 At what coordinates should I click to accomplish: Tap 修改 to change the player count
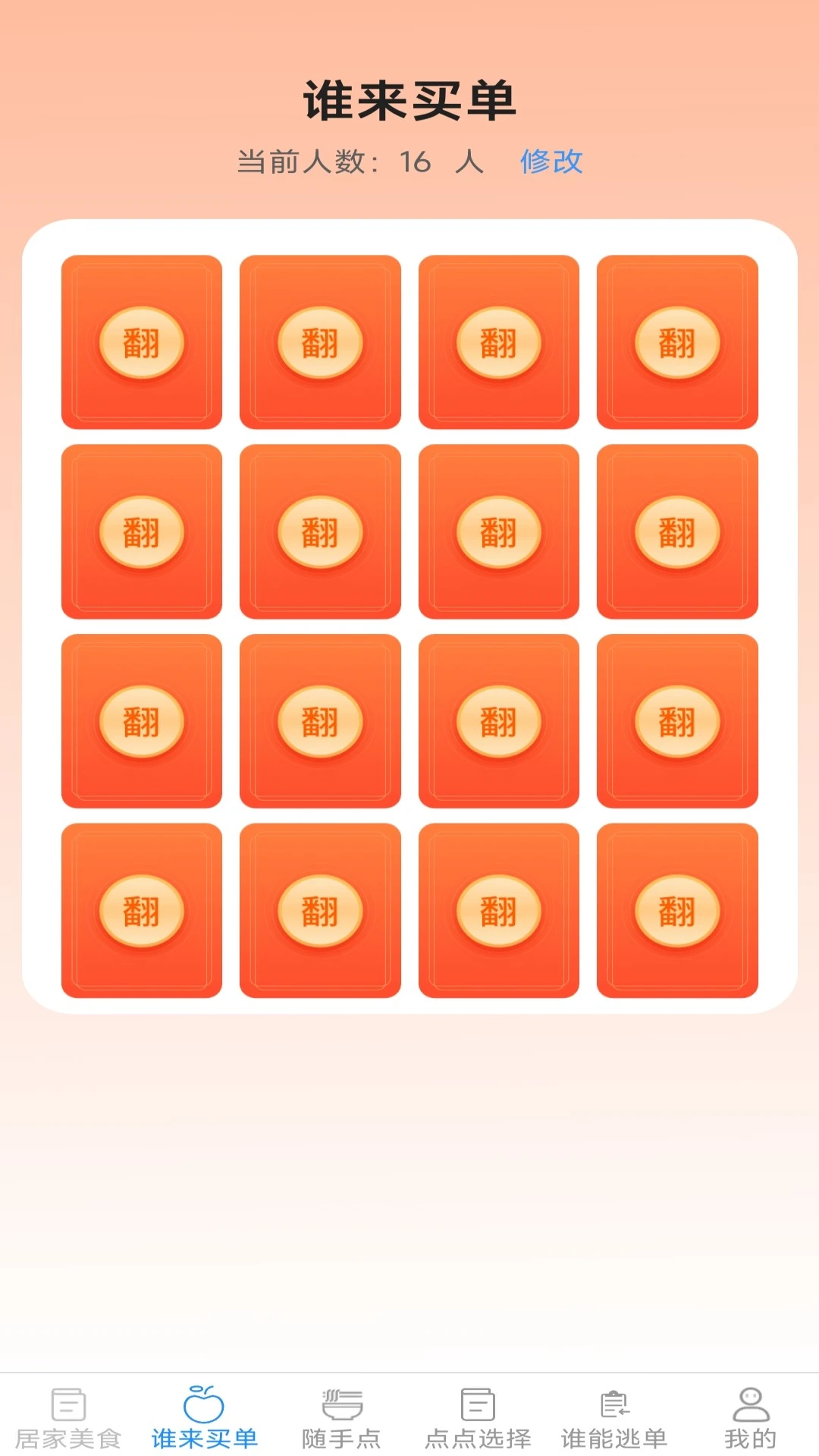(551, 162)
